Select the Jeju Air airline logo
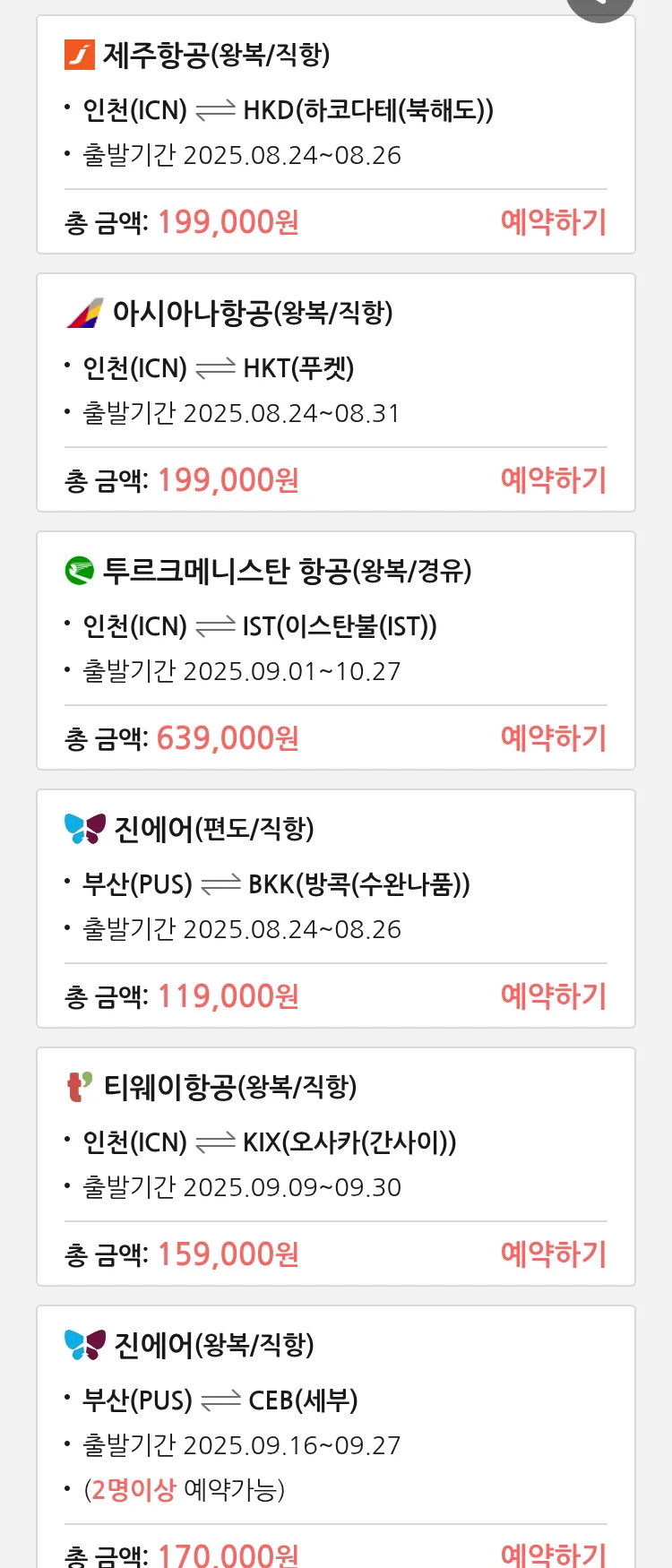This screenshot has width=672, height=1568. [80, 54]
